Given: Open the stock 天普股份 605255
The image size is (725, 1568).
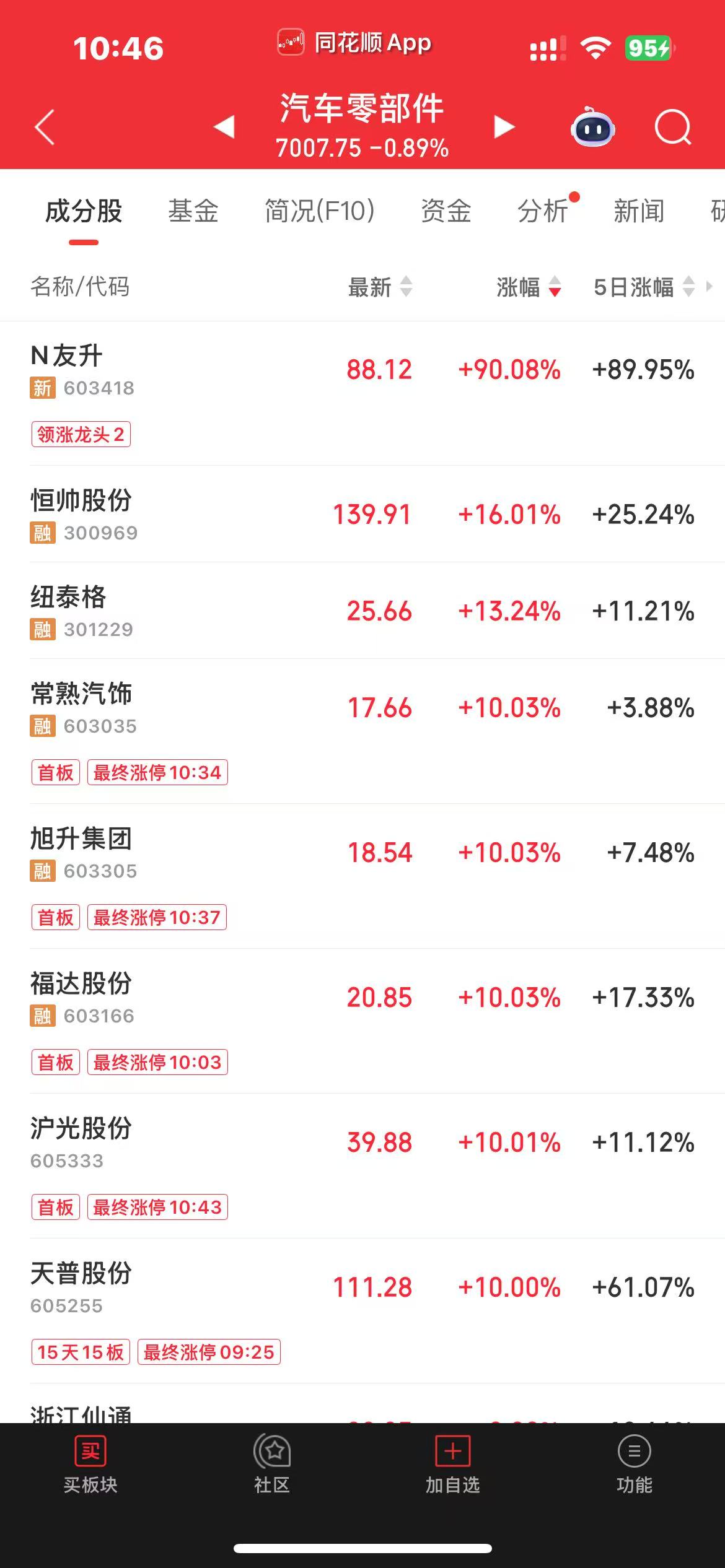Looking at the screenshot, I should click(x=362, y=1311).
